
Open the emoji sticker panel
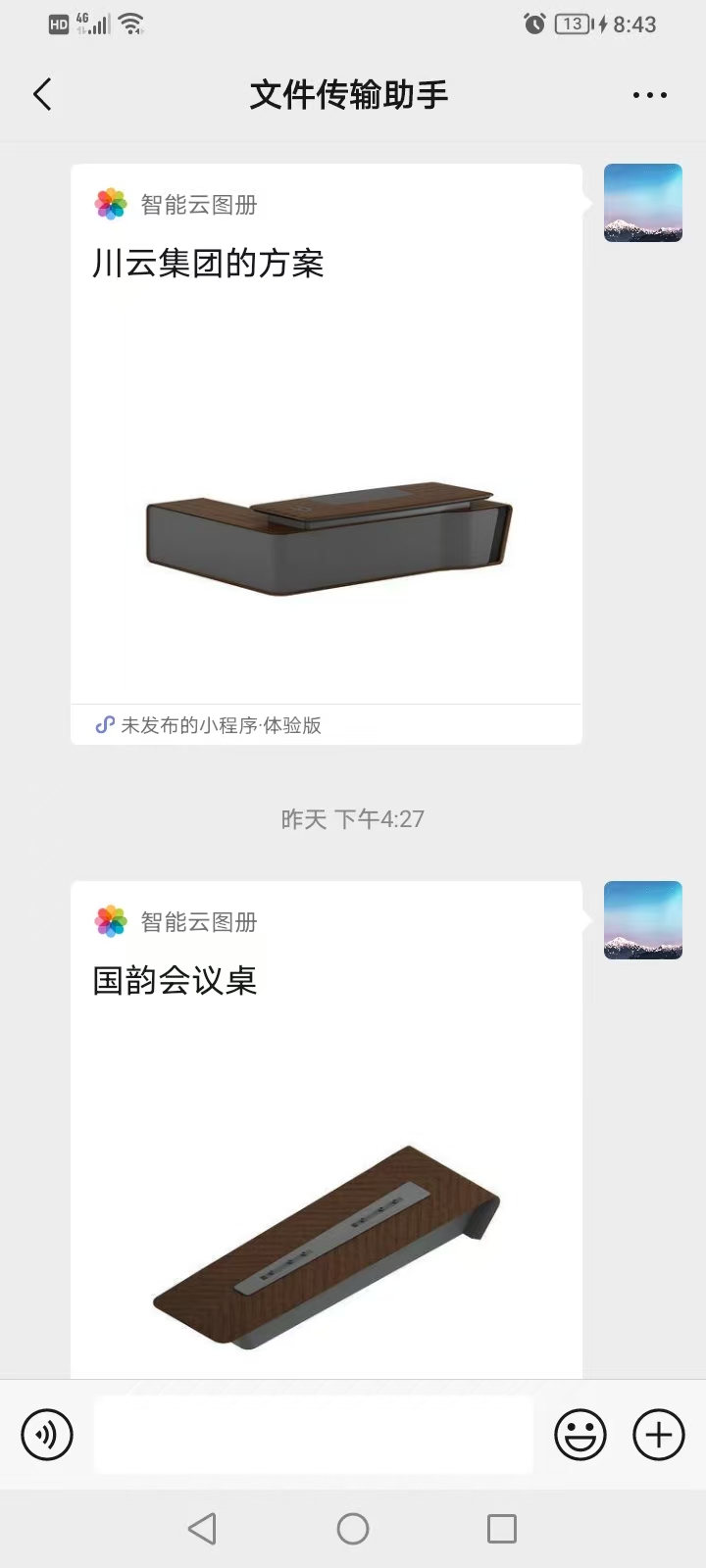pyautogui.click(x=580, y=1435)
